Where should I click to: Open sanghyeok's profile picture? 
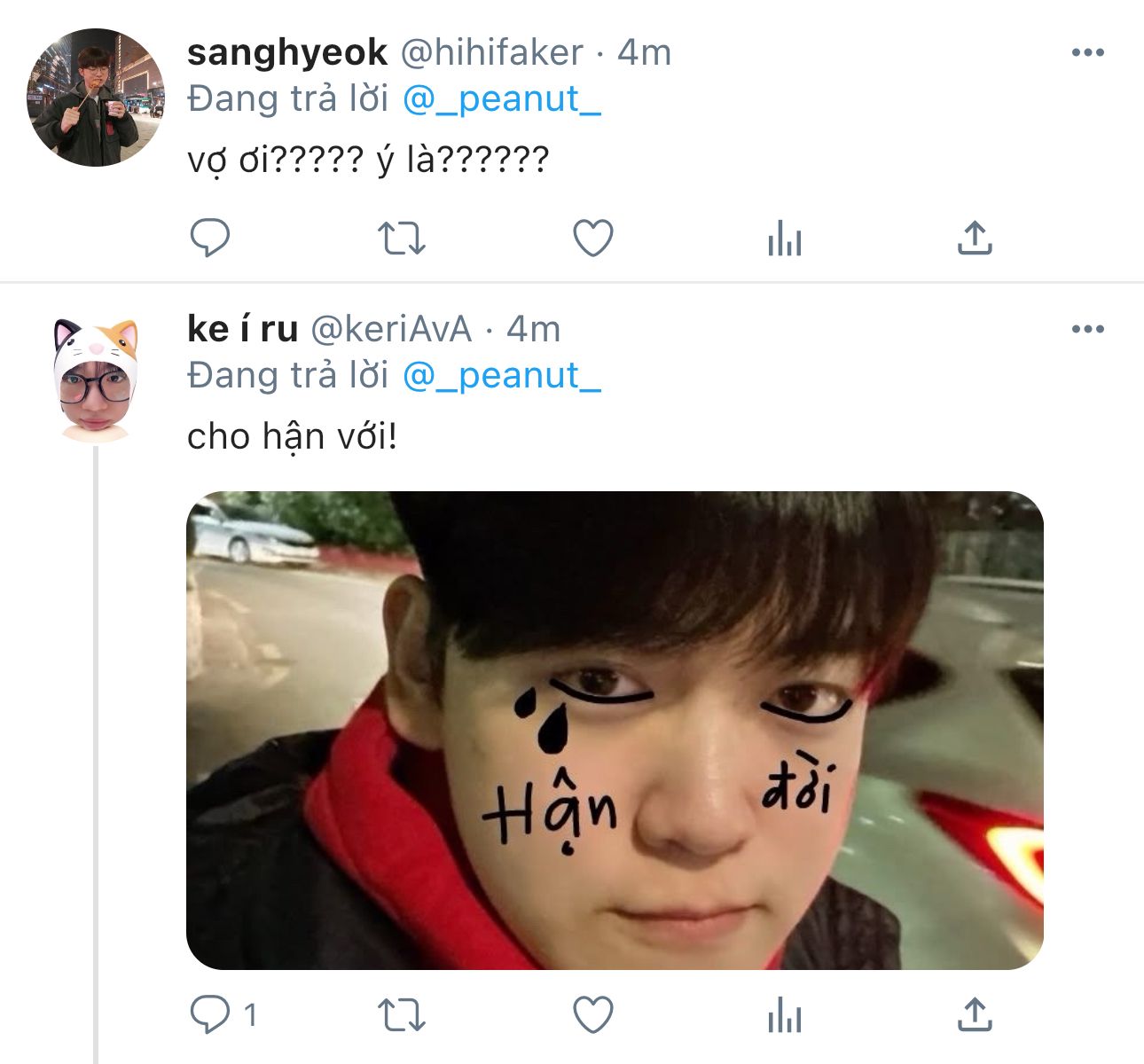click(96, 98)
